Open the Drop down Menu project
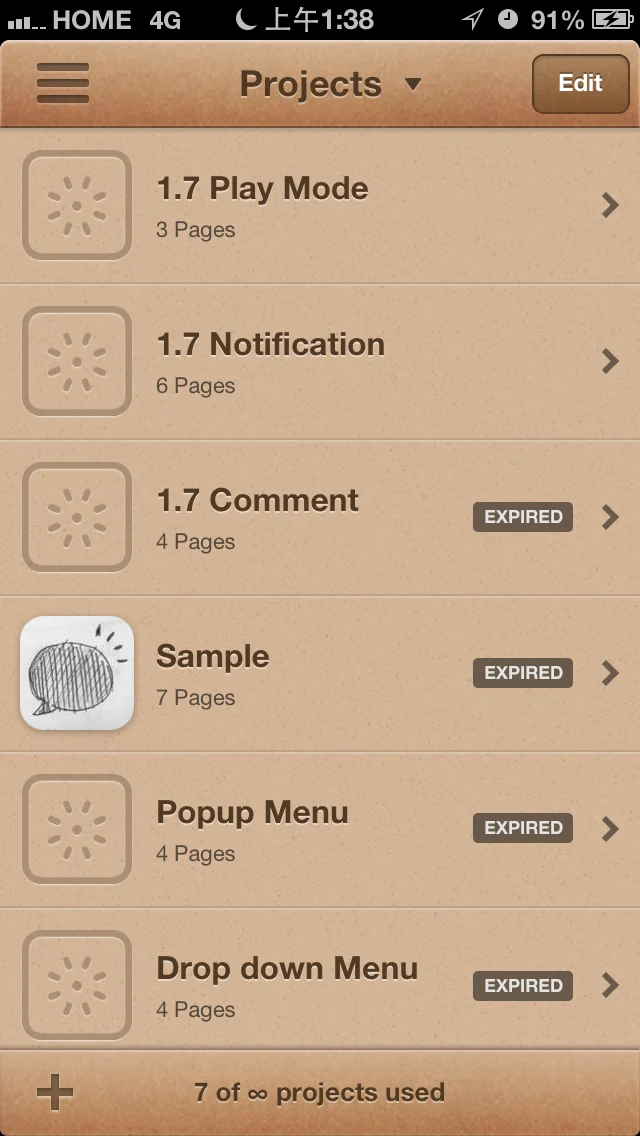Viewport: 640px width, 1136px height. 320,986
